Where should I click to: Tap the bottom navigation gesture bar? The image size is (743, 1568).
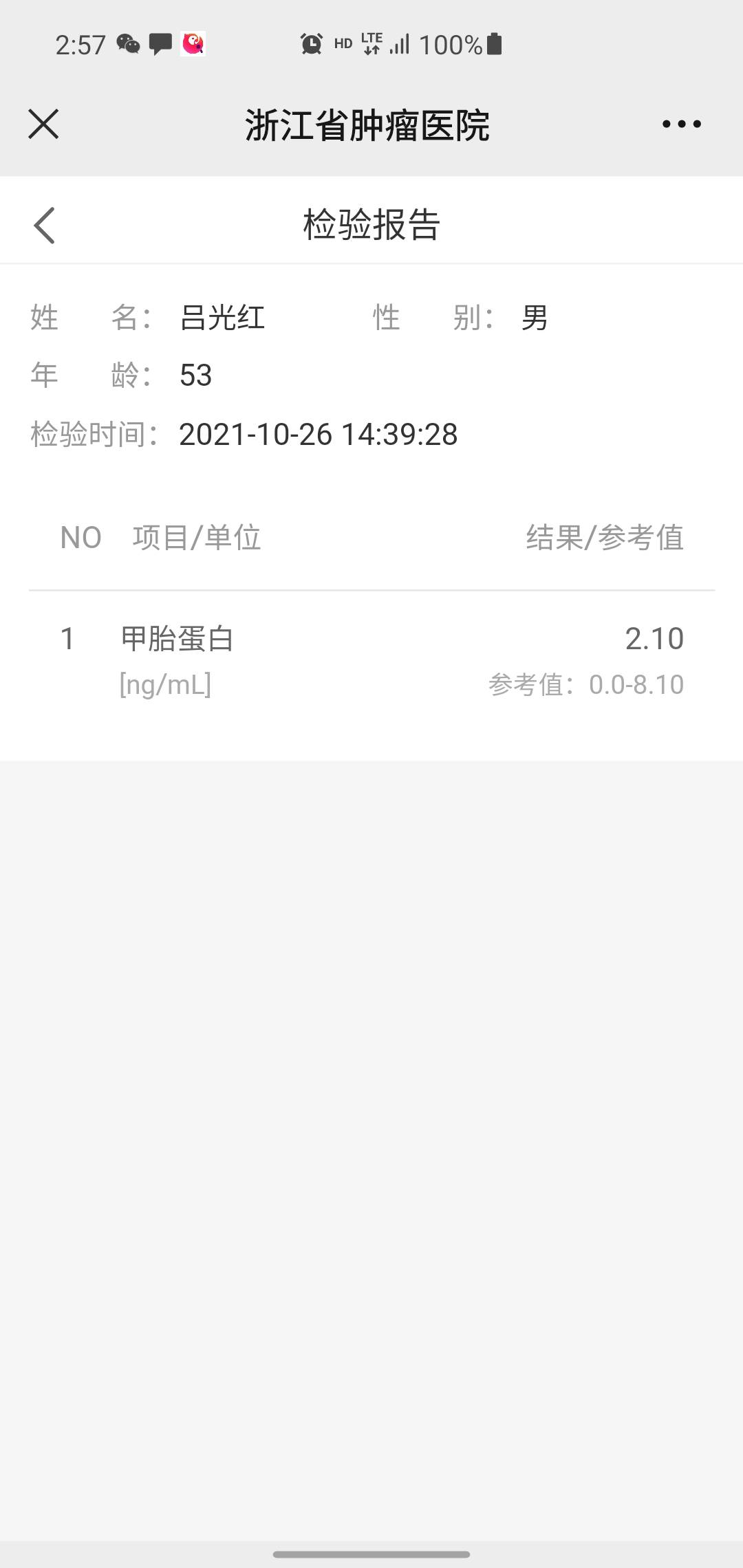(371, 1553)
